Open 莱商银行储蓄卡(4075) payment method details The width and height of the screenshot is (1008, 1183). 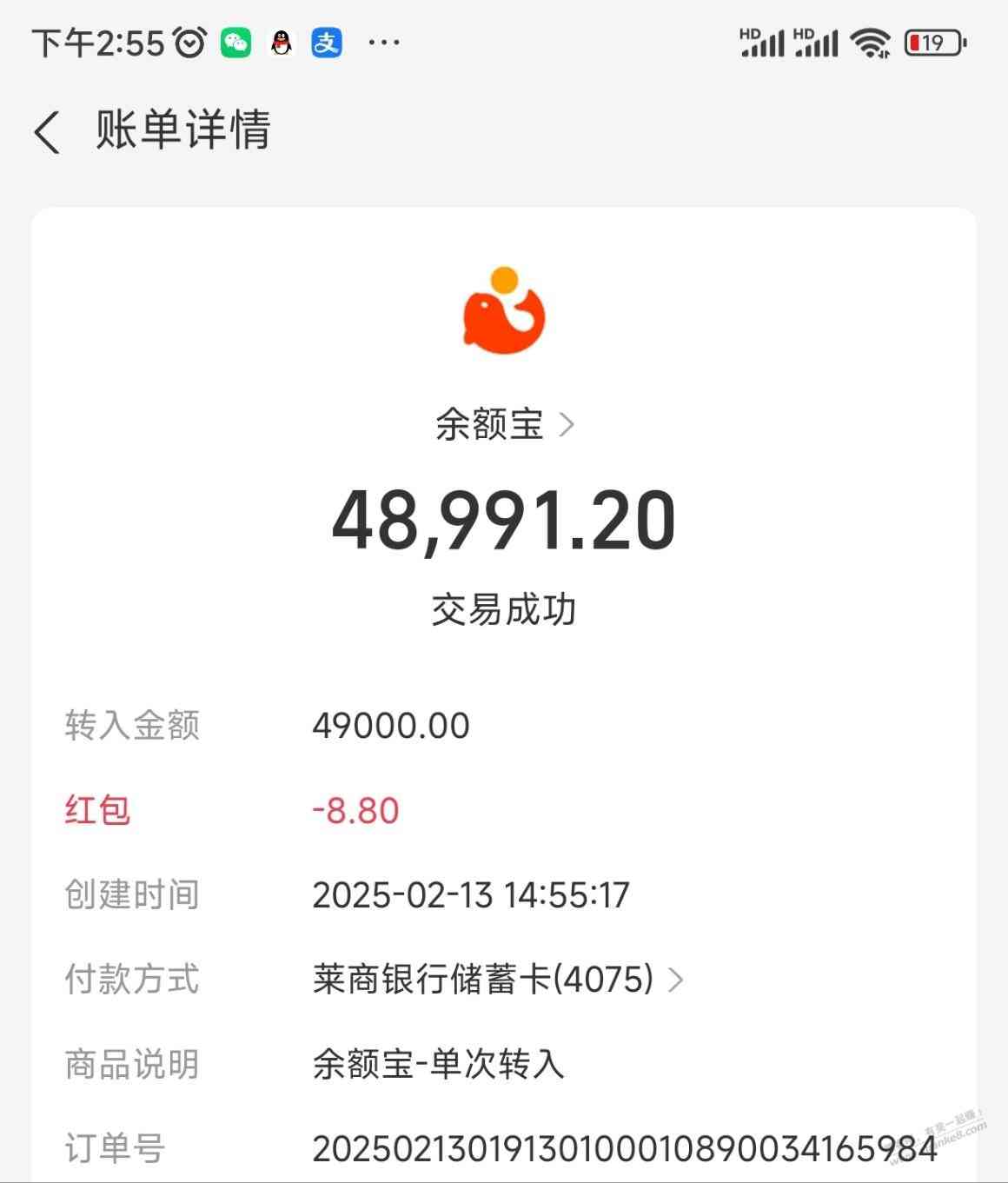pyautogui.click(x=497, y=980)
